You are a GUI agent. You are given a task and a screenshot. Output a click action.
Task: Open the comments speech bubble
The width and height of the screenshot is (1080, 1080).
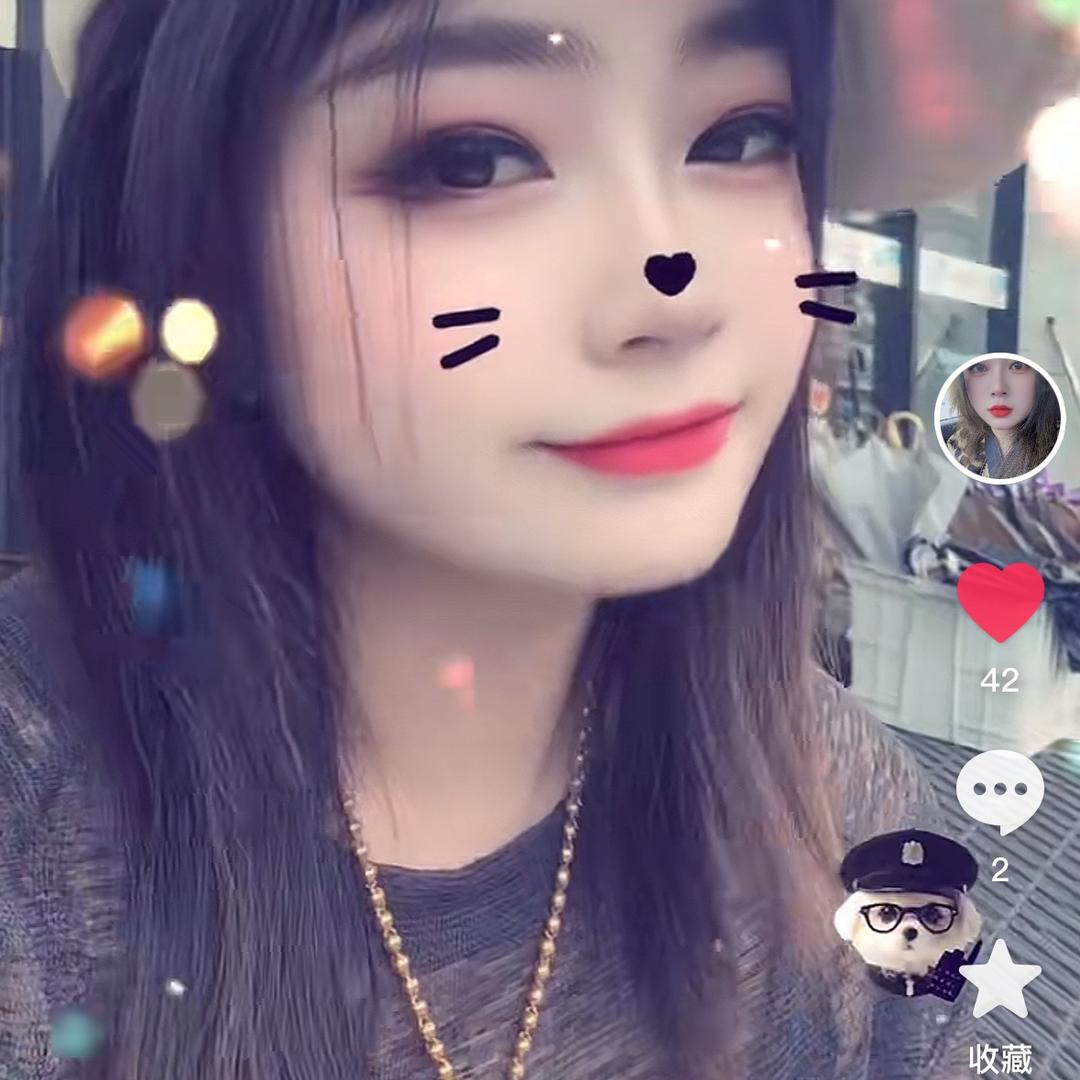[1000, 790]
